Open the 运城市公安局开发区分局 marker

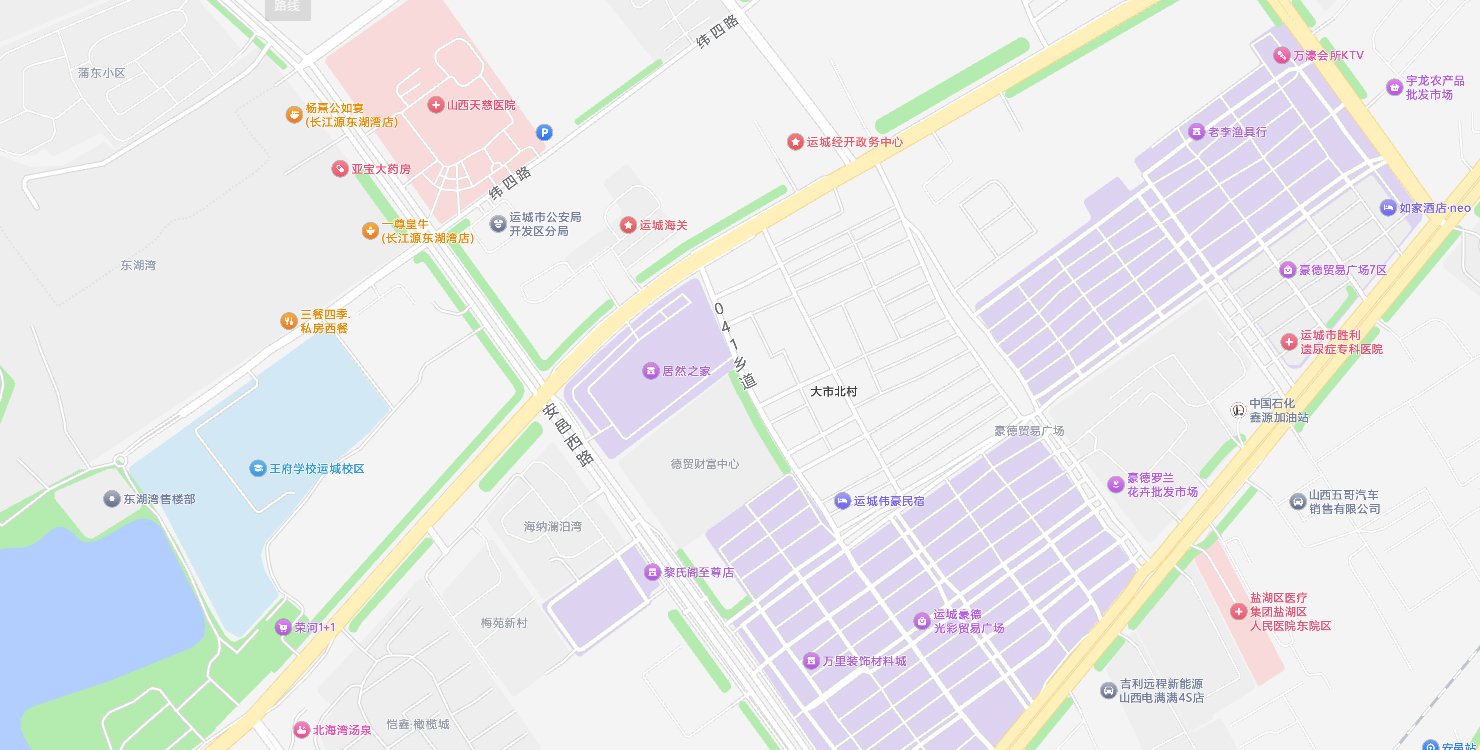click(498, 224)
